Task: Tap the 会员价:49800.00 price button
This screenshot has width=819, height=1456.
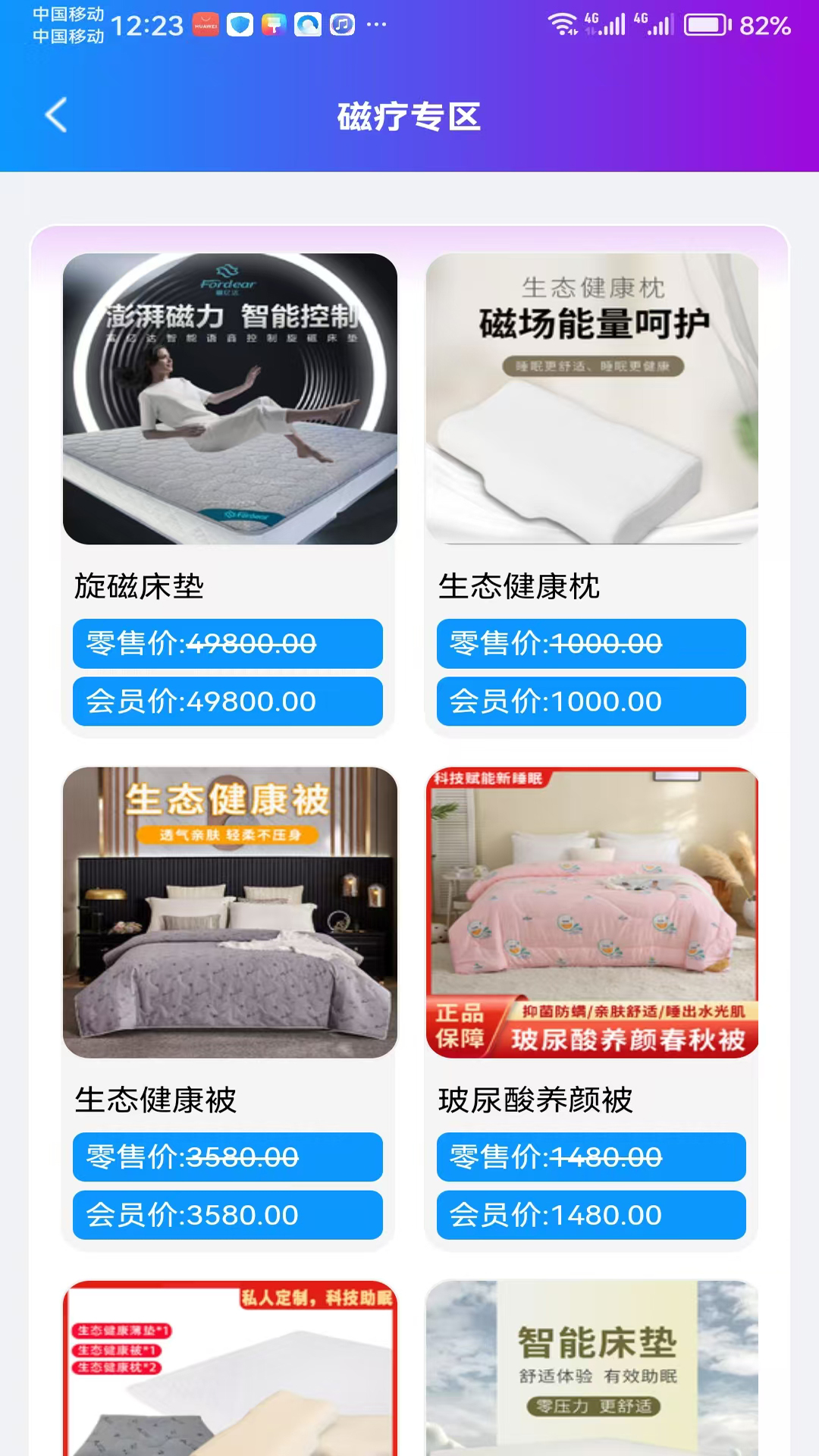Action: click(x=227, y=701)
